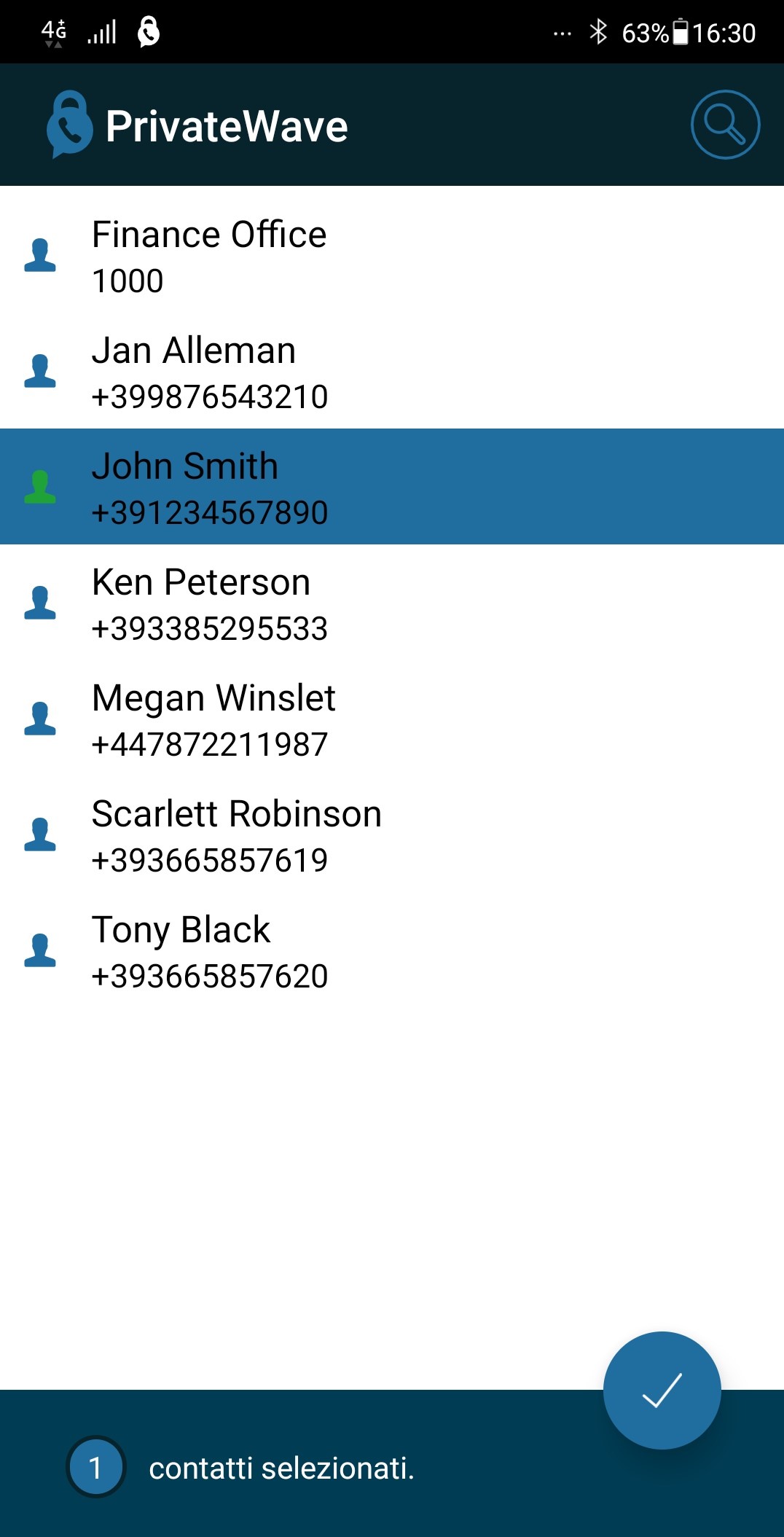Screen dimensions: 784x1537
Task: Open the search icon
Action: (x=724, y=125)
